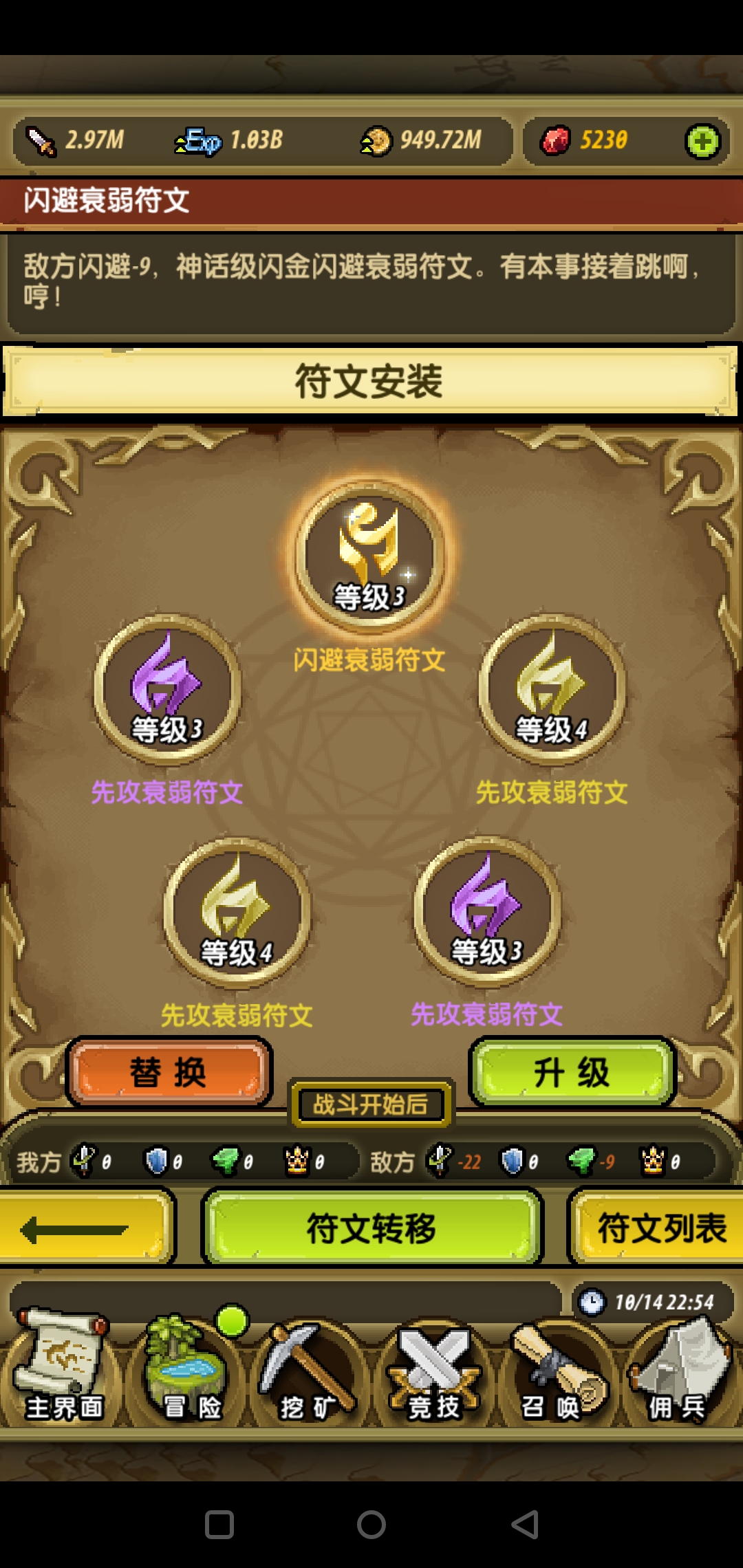Select the level 3 闪避衰弱符文 rune slot
Image resolution: width=743 pixels, height=1568 pixels.
[x=370, y=556]
